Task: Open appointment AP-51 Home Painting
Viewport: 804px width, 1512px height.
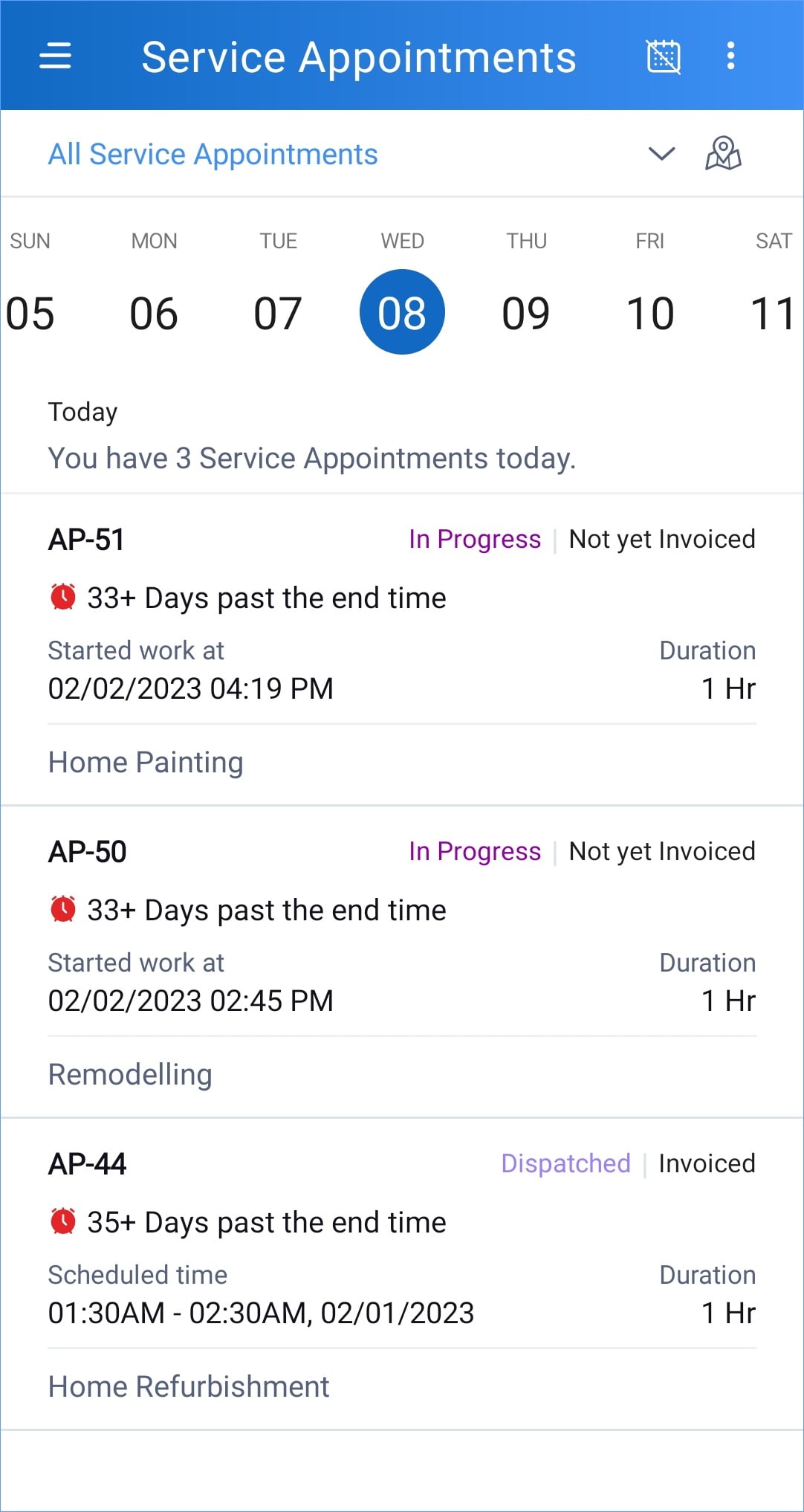Action: (402, 650)
